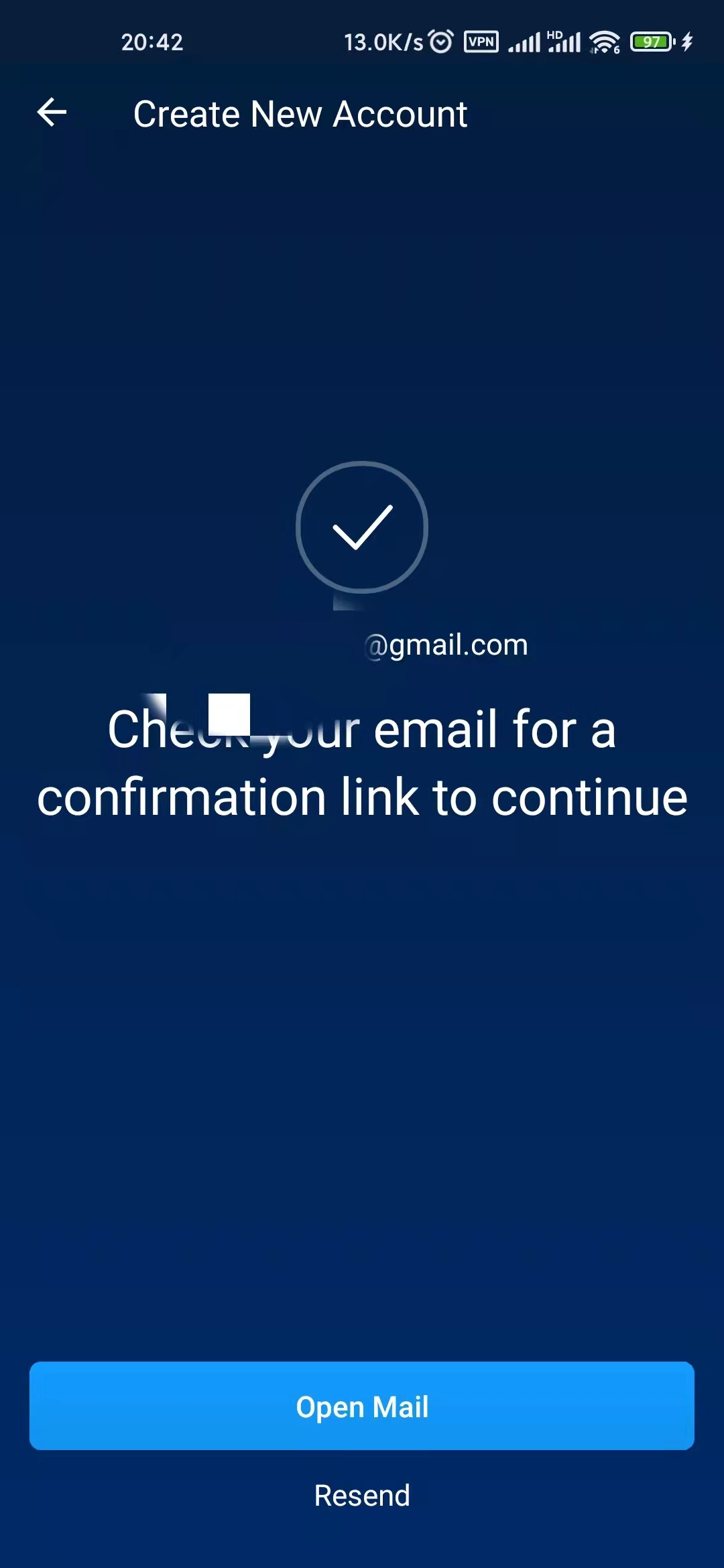This screenshot has height=1568, width=724.
Task: Resend the confirmation email
Action: pyautogui.click(x=362, y=1496)
